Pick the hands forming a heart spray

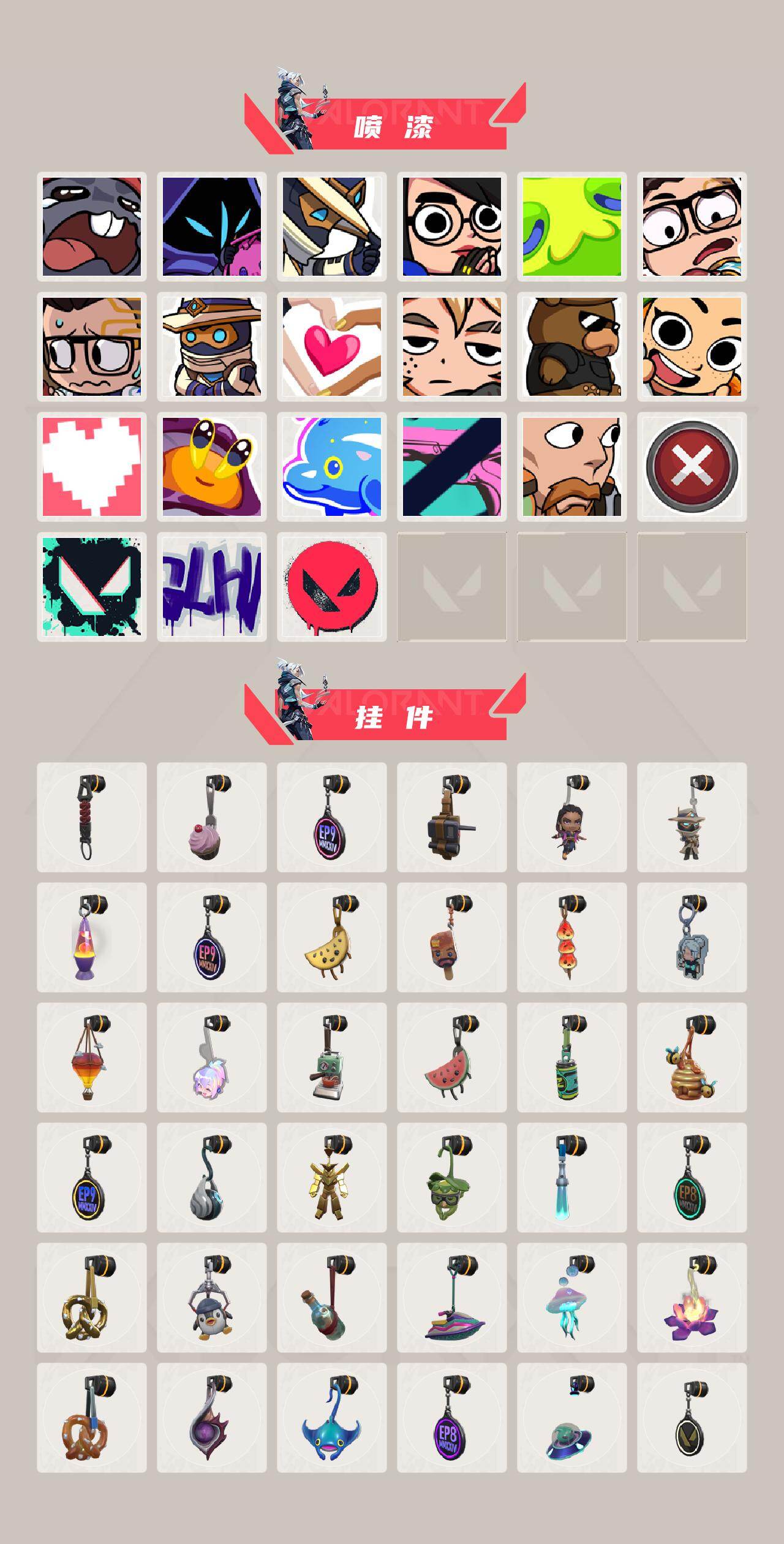click(x=333, y=346)
